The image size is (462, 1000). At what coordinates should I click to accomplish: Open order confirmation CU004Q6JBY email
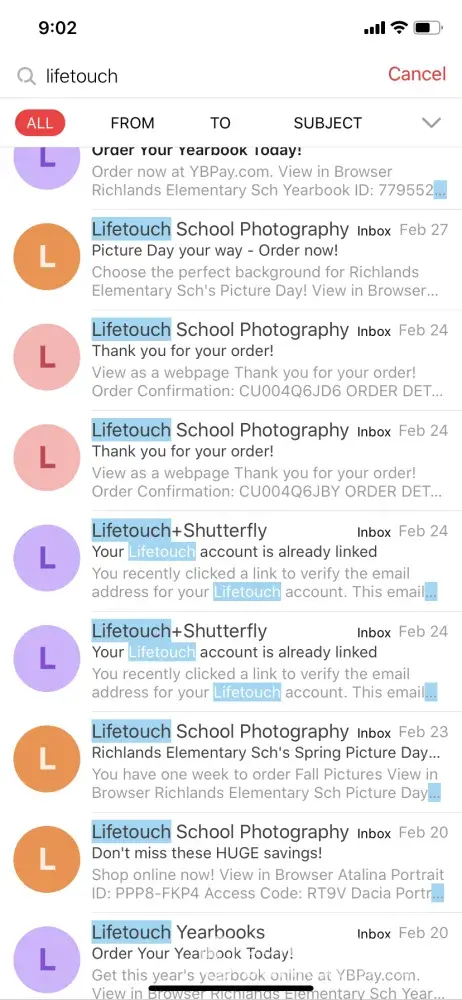231,460
